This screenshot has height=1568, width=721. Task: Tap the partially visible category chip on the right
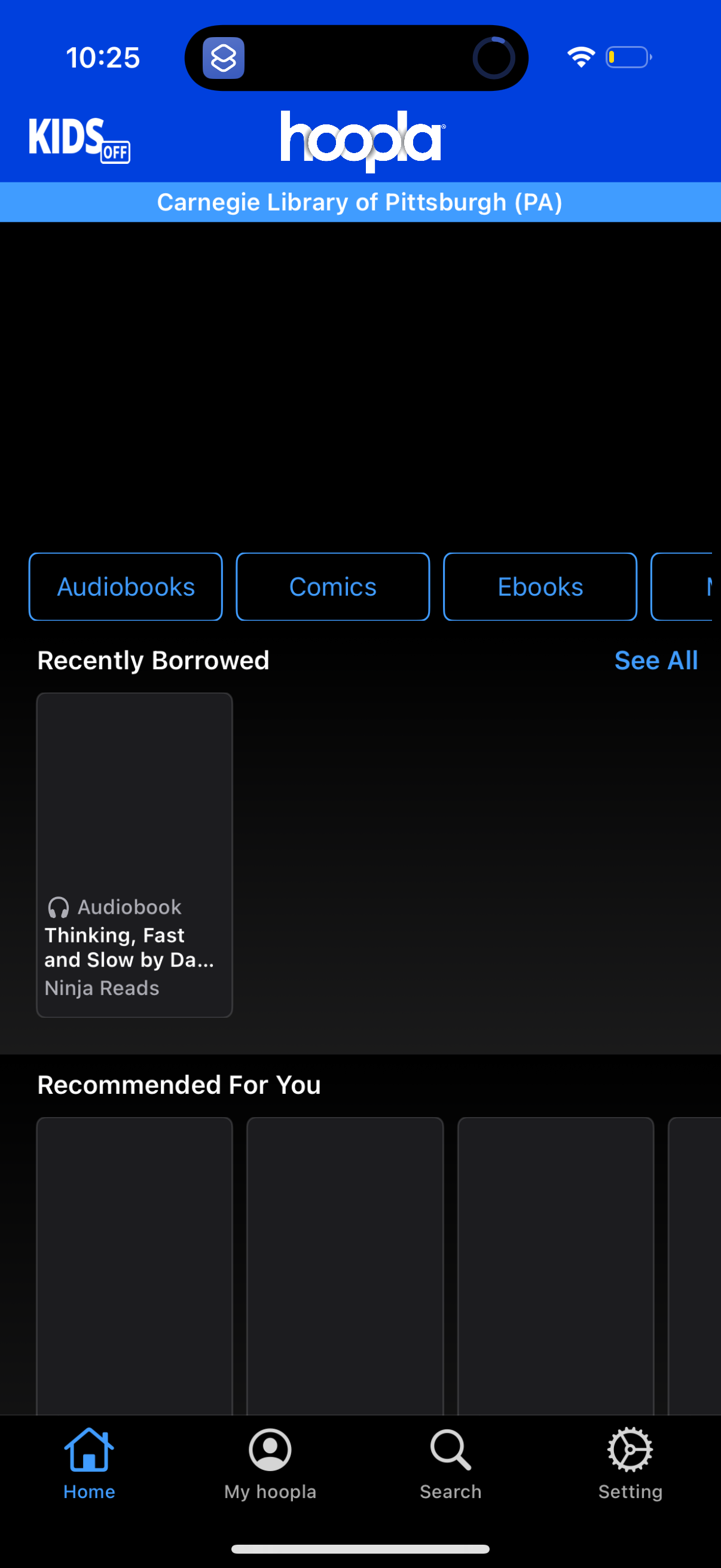pyautogui.click(x=693, y=586)
